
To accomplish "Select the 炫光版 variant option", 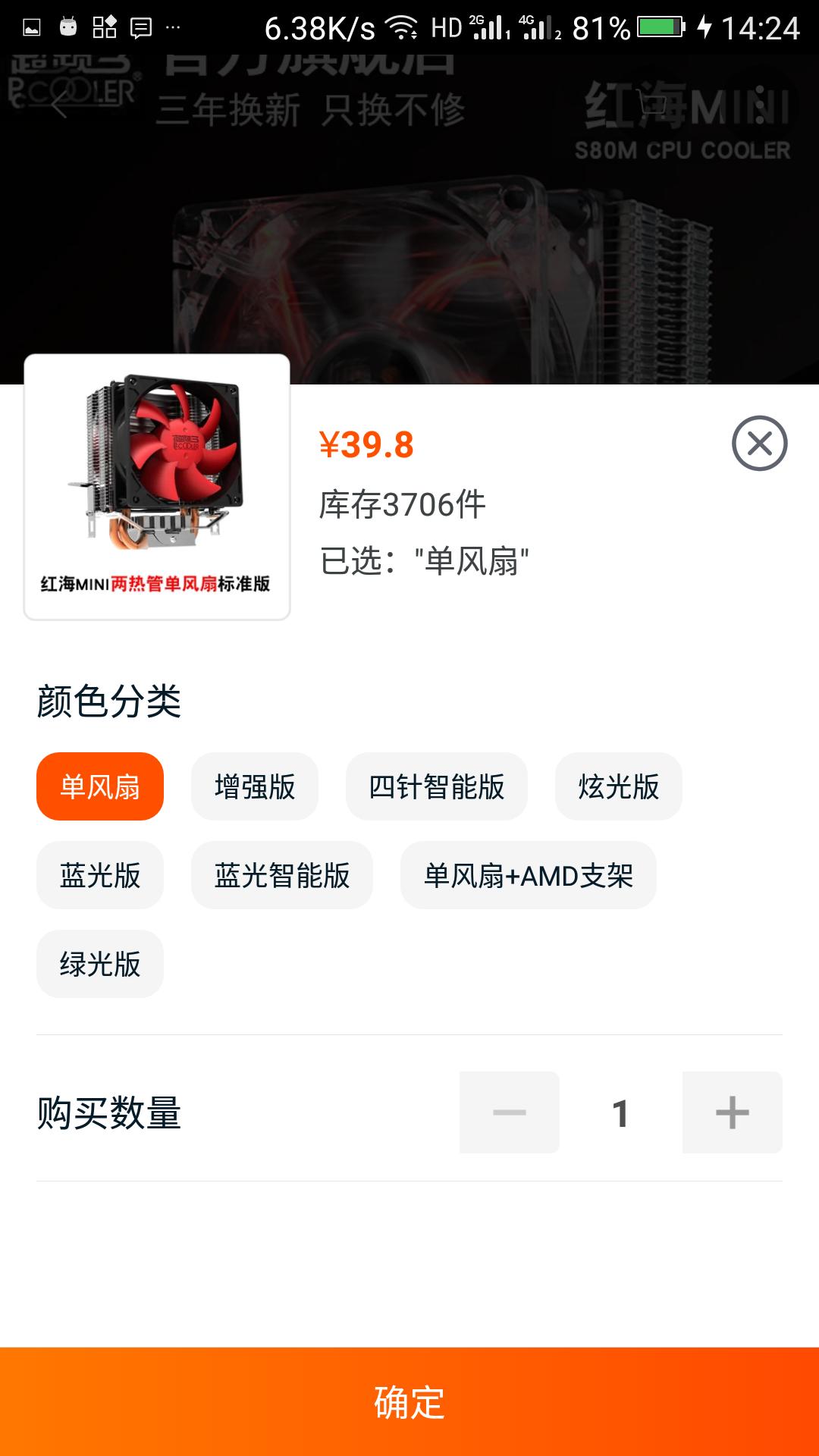I will pyautogui.click(x=618, y=786).
